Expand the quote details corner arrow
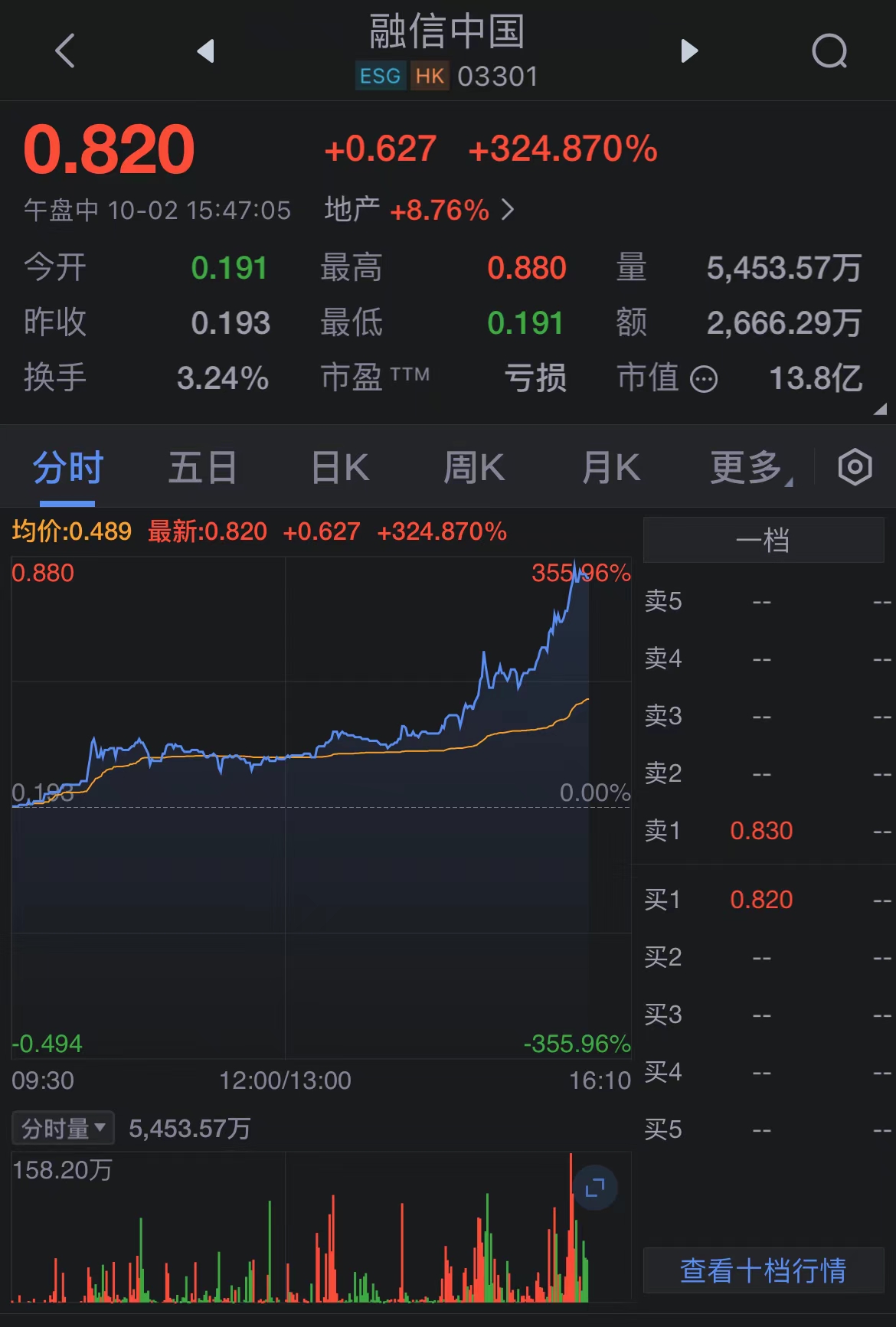This screenshot has height=1327, width=896. (880, 409)
